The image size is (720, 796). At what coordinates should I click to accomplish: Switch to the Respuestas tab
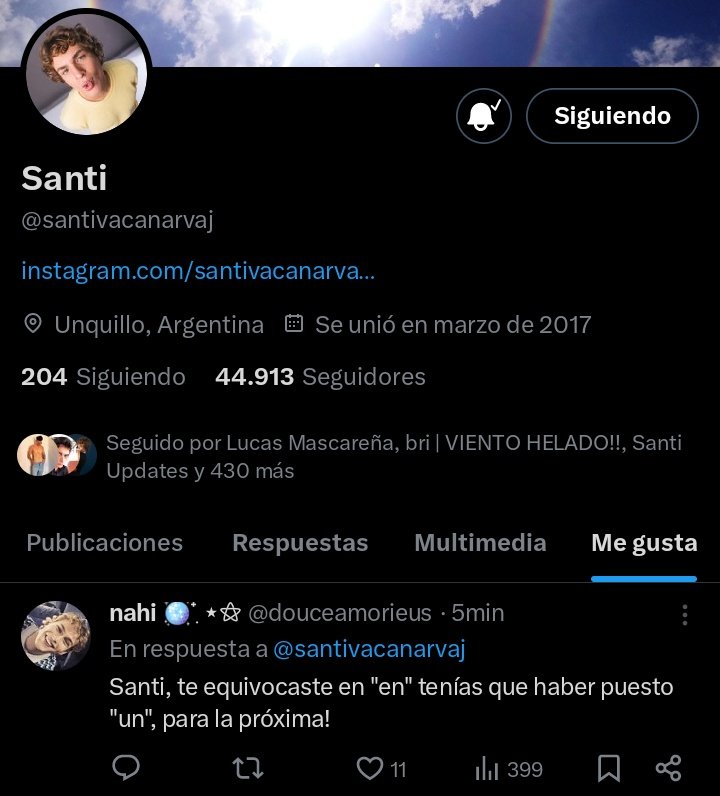(x=300, y=543)
